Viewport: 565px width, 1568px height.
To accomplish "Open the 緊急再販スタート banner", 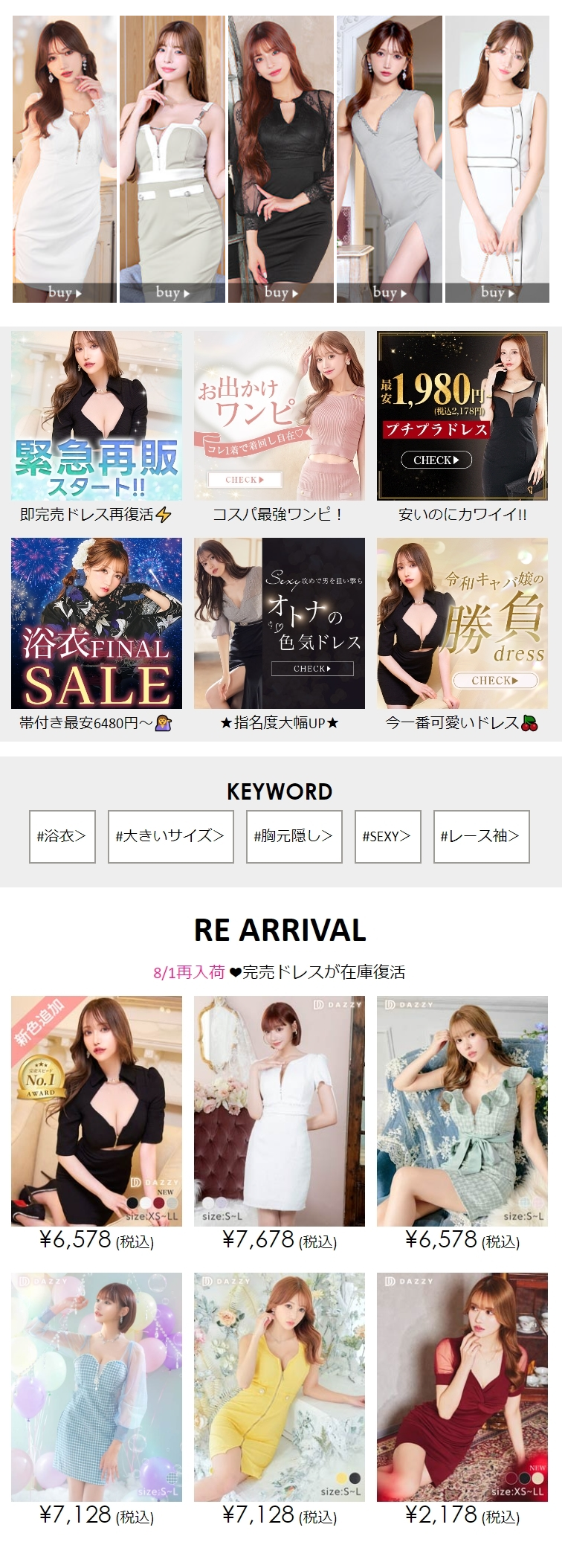I will pyautogui.click(x=96, y=416).
